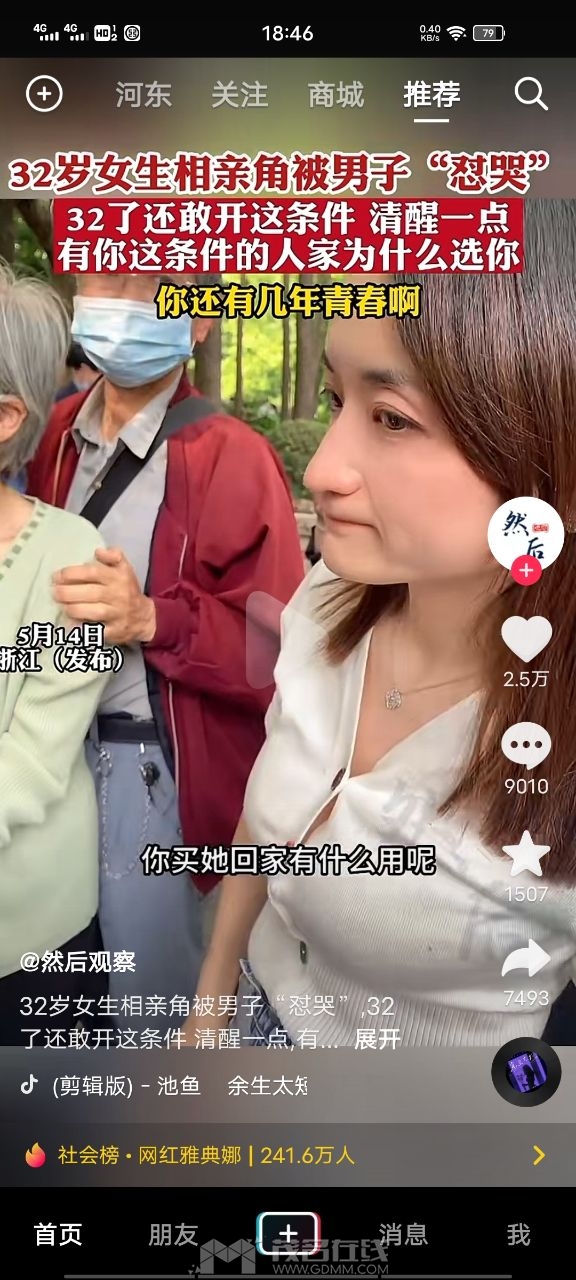Create a new post with the plus button
576x1280 pixels.
(x=288, y=1234)
